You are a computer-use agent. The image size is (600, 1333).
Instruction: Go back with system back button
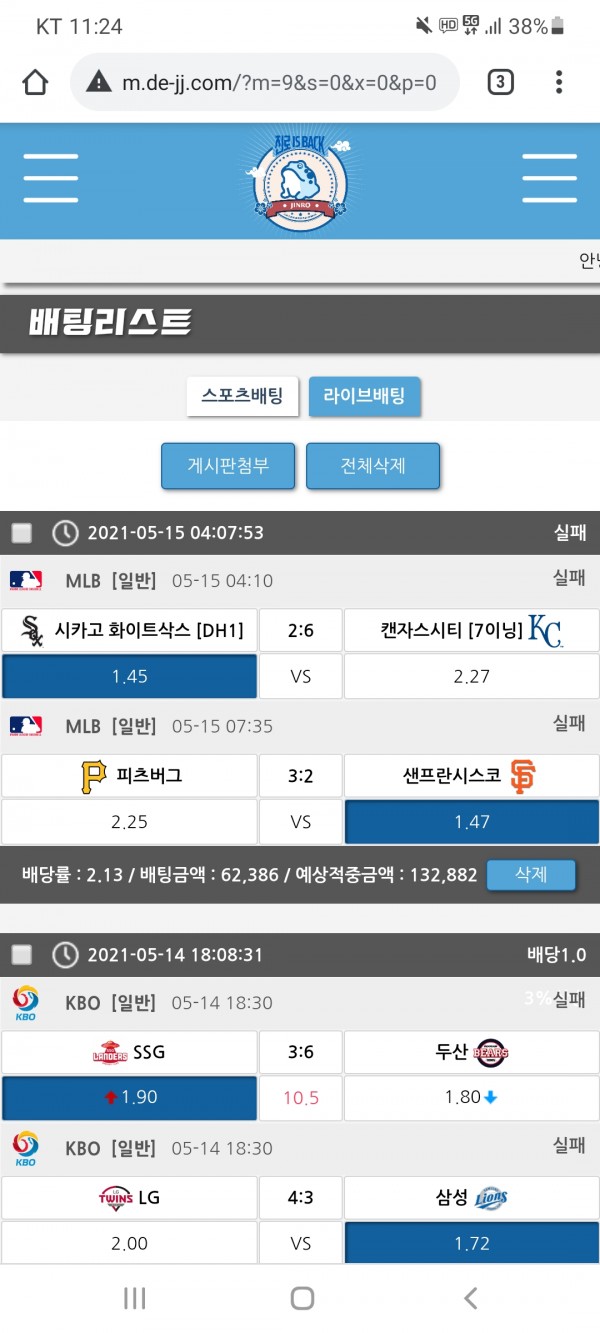470,1298
